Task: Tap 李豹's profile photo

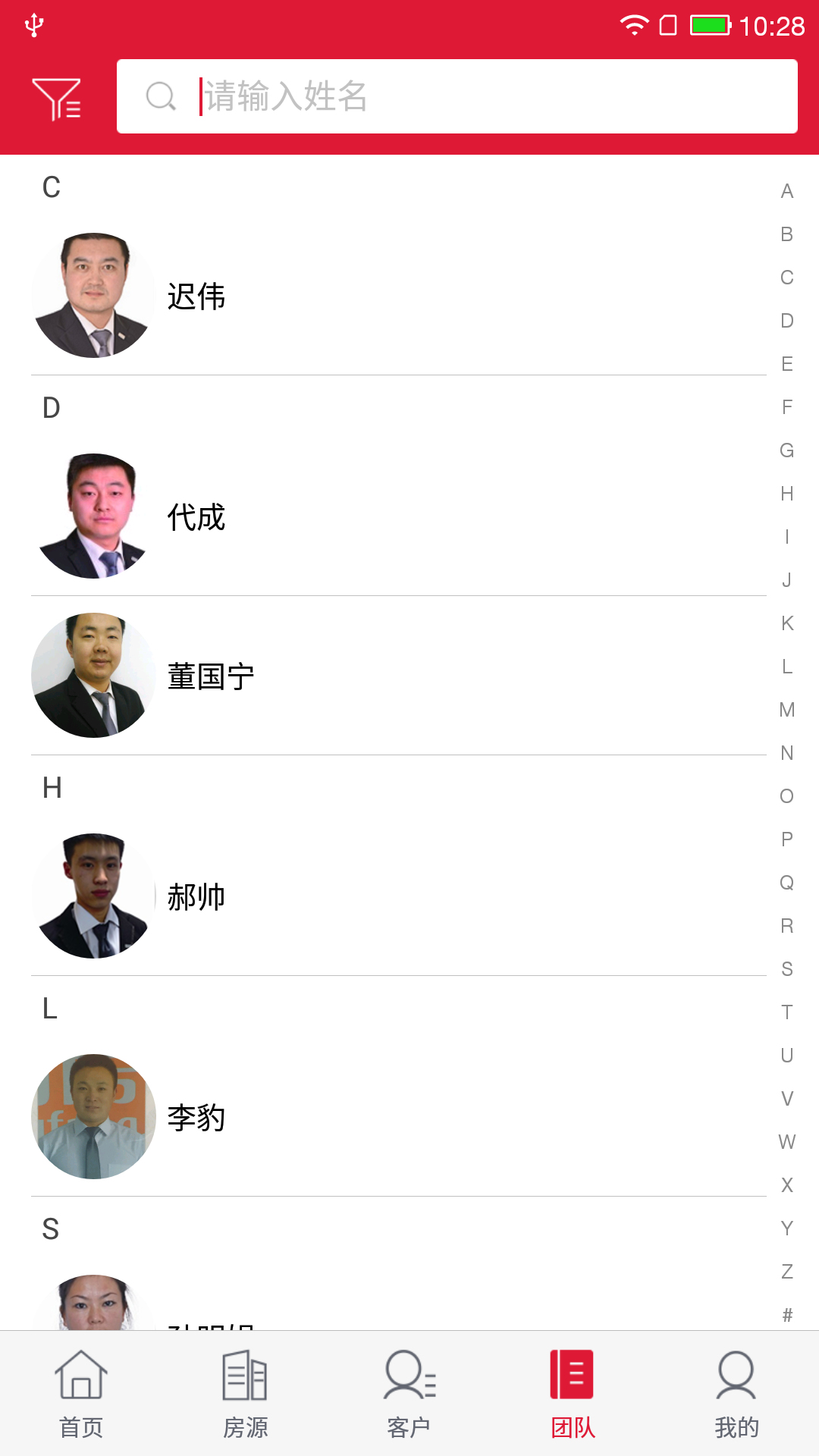Action: (x=93, y=1117)
